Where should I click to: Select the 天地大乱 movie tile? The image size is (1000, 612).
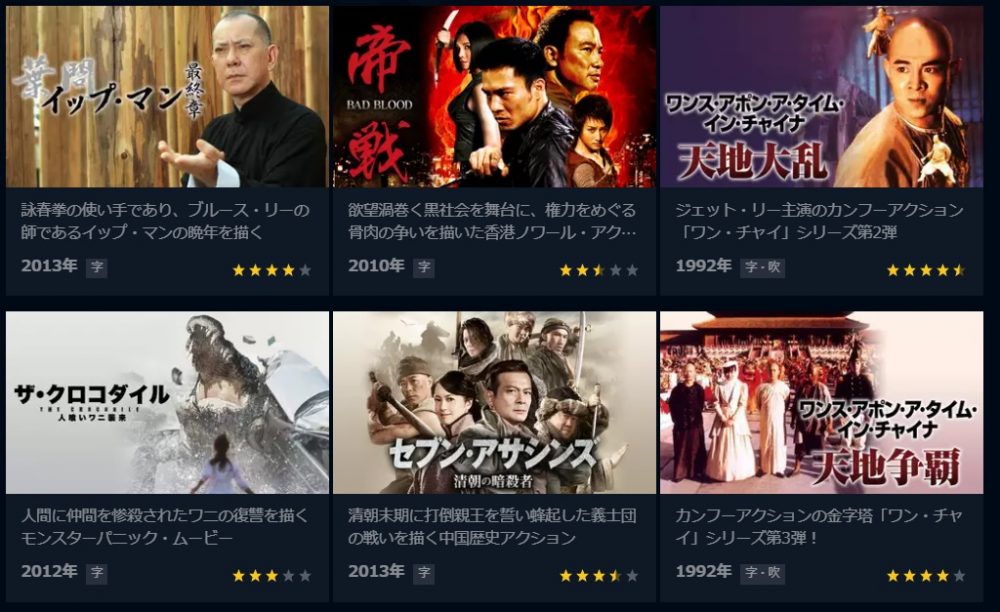(821, 98)
